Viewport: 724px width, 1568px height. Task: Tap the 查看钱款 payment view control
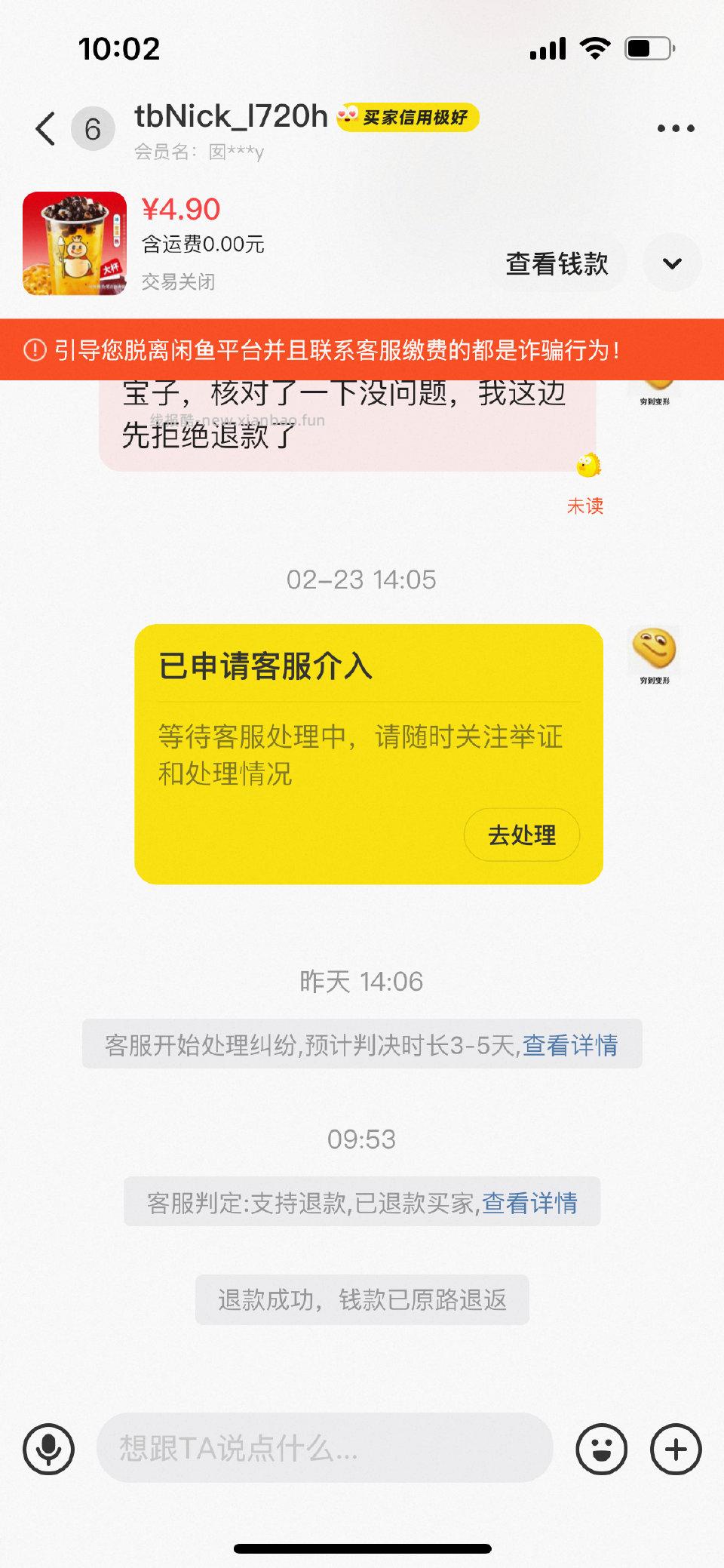click(558, 263)
